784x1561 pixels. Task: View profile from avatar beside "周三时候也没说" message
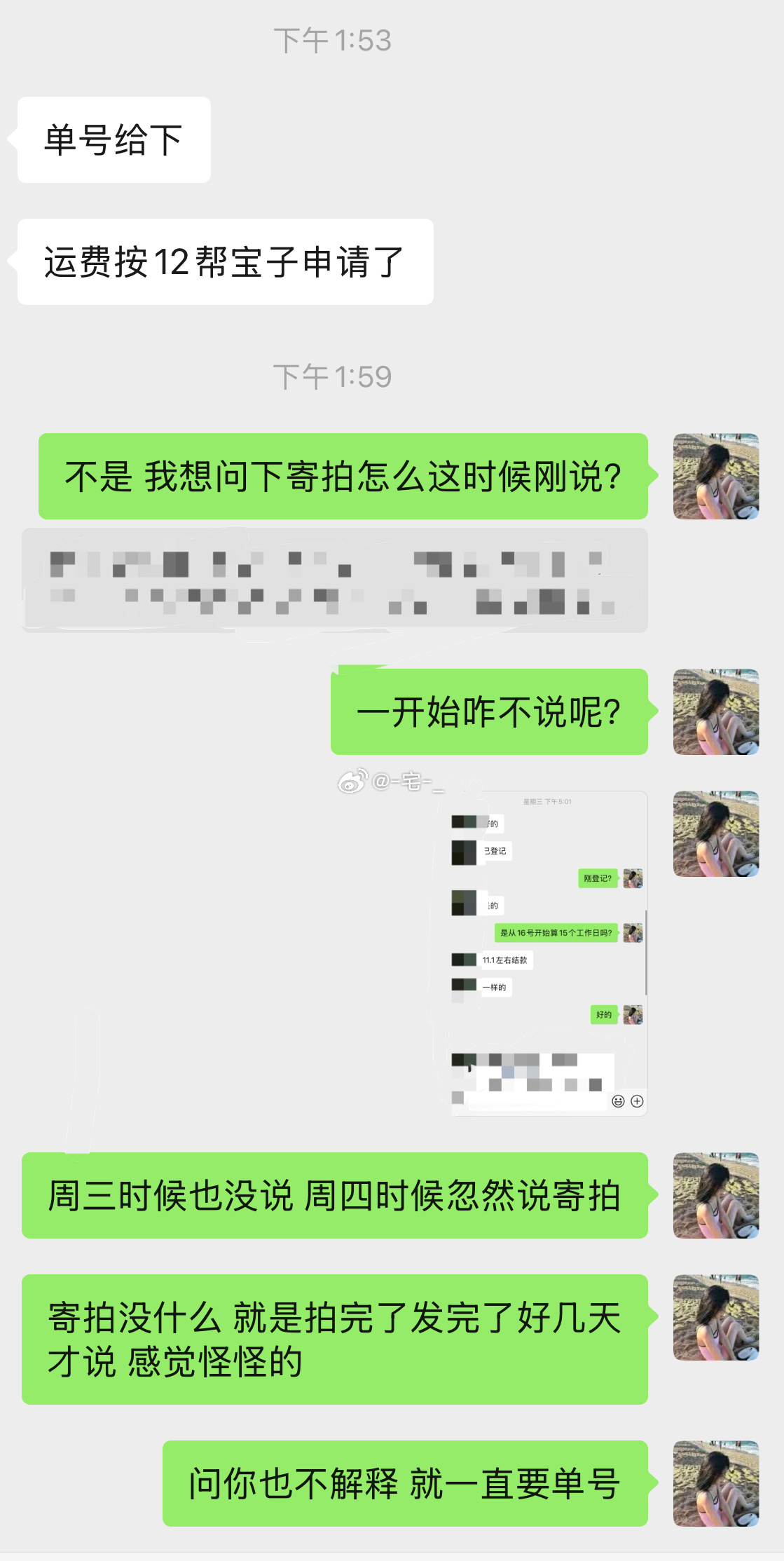[x=715, y=1195]
